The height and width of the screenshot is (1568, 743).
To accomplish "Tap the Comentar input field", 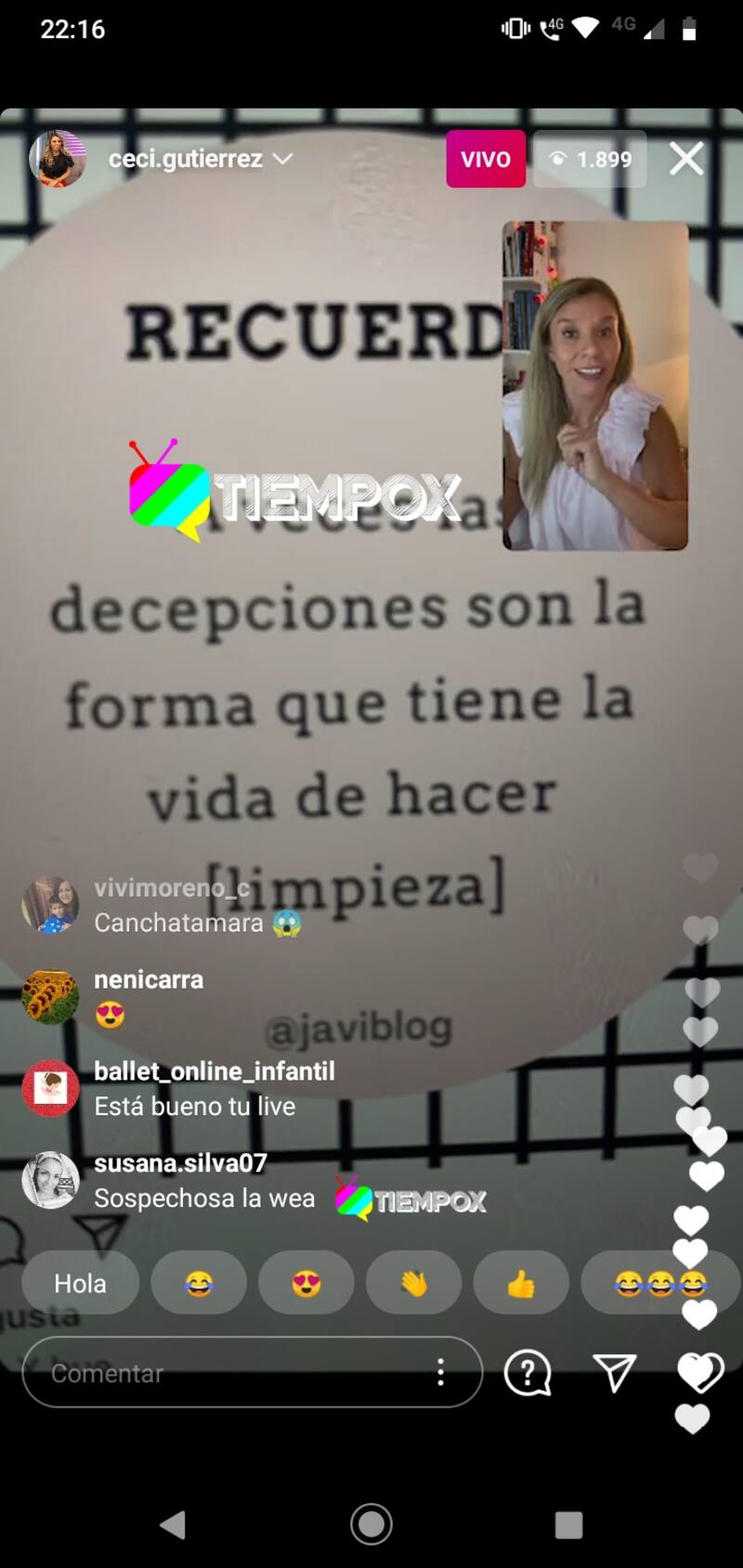I will [x=223, y=1373].
